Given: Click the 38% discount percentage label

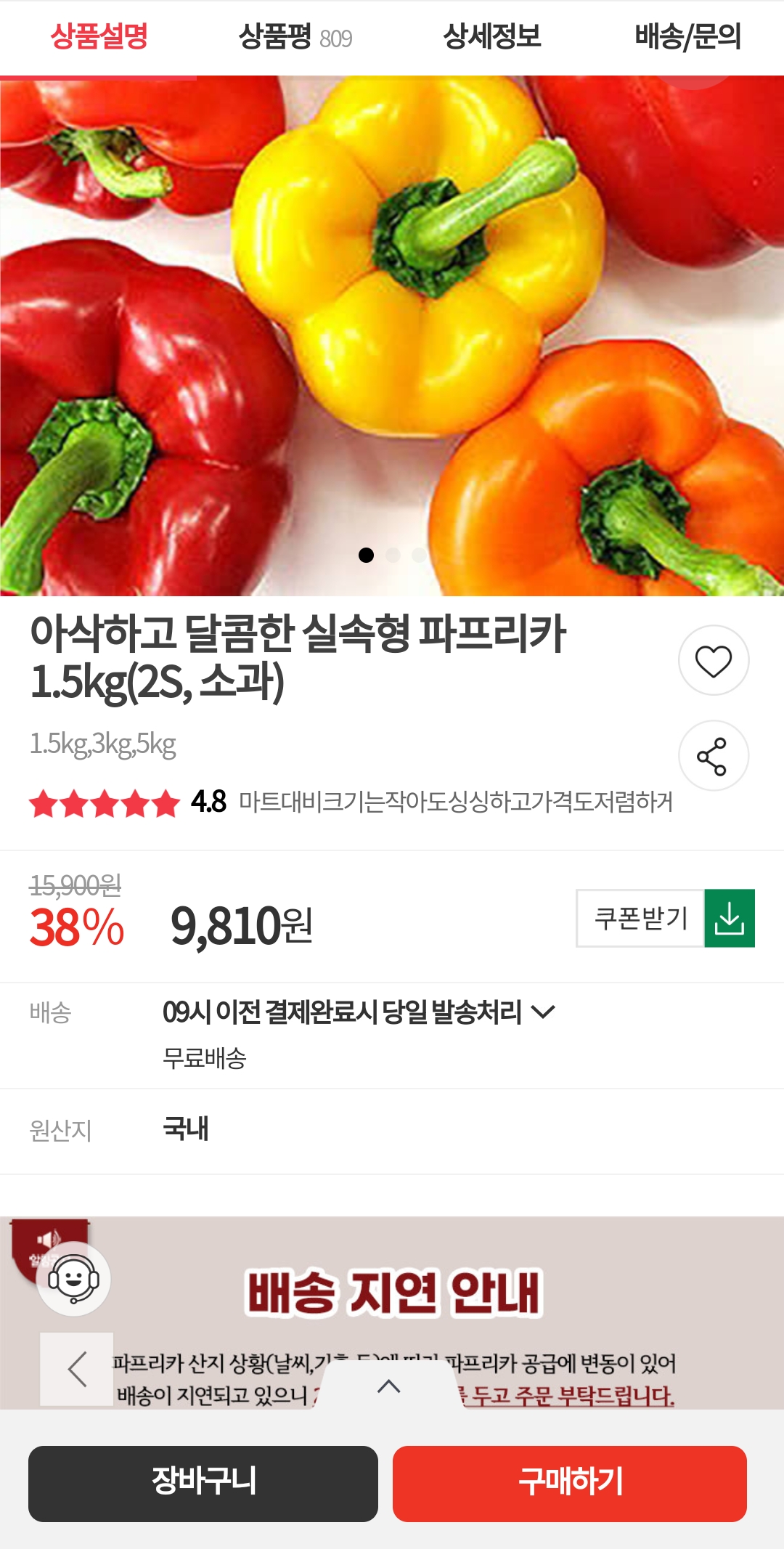Looking at the screenshot, I should point(75,926).
